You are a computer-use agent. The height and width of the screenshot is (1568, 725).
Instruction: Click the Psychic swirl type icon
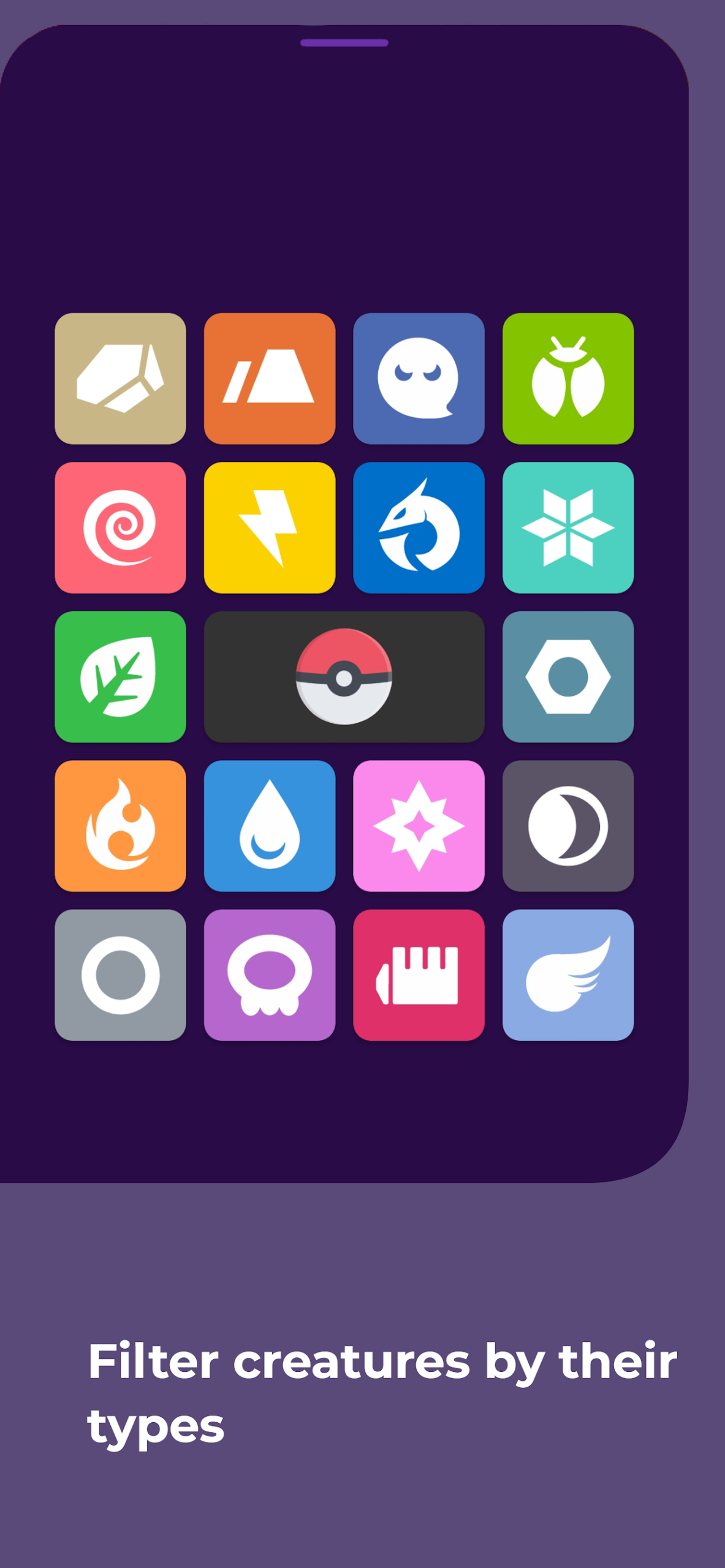click(121, 527)
